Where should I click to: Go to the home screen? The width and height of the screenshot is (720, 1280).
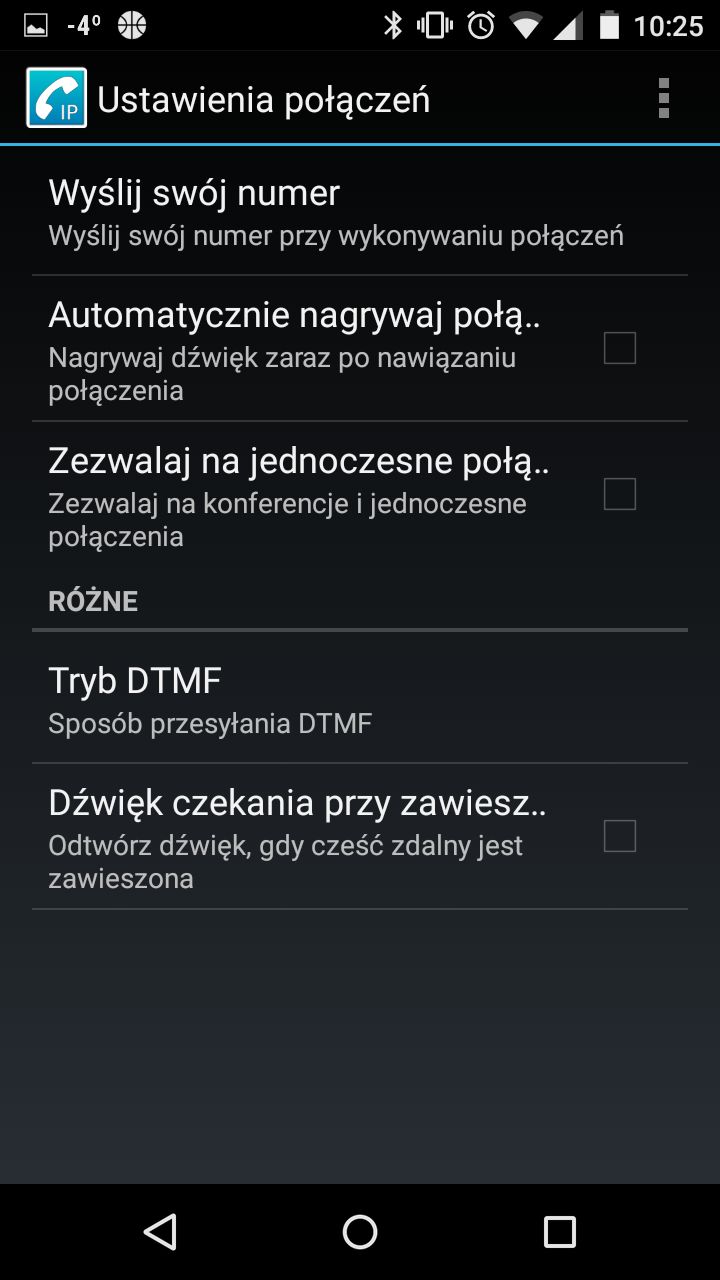(360, 1232)
